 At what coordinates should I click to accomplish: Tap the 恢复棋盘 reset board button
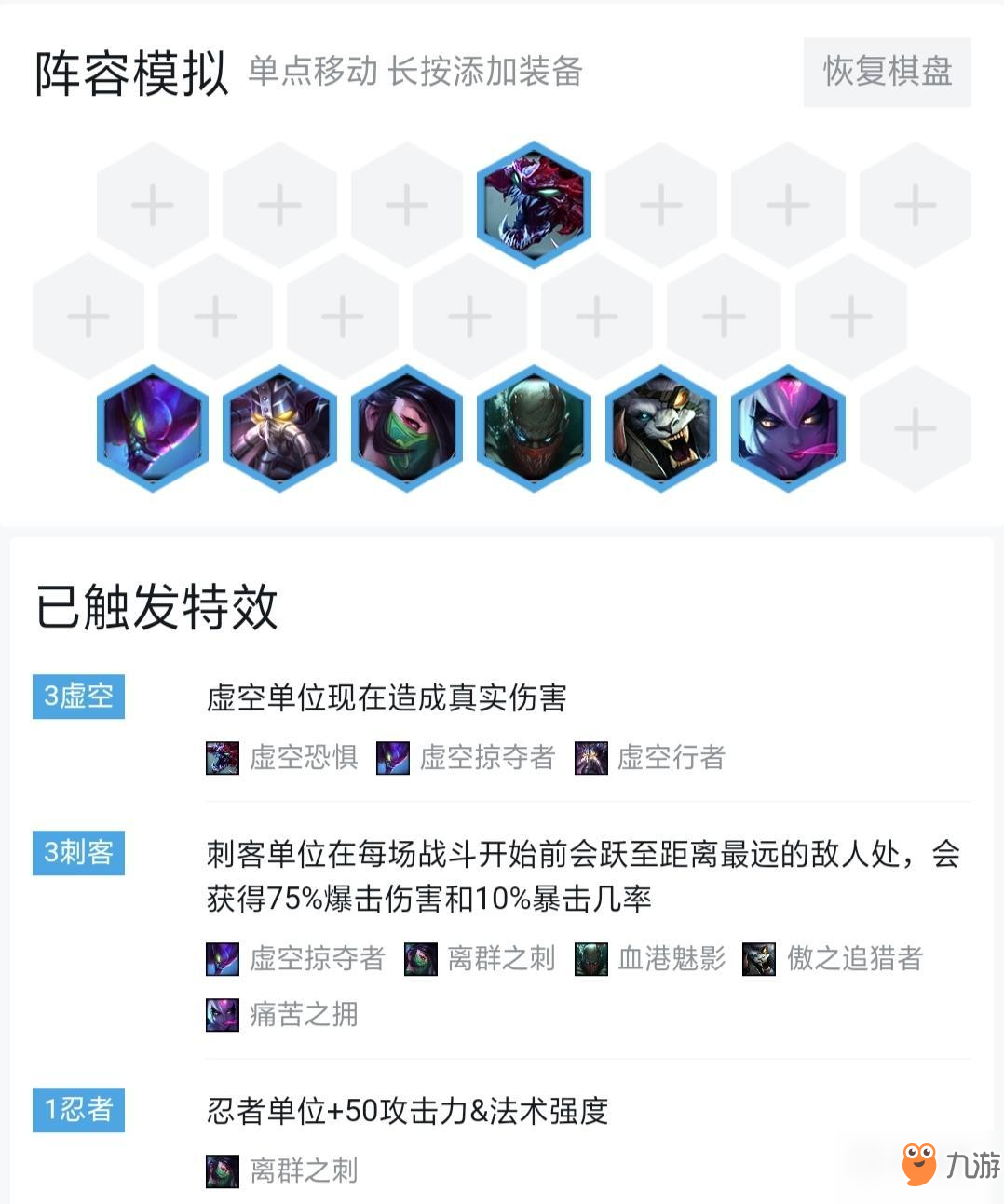click(x=887, y=72)
